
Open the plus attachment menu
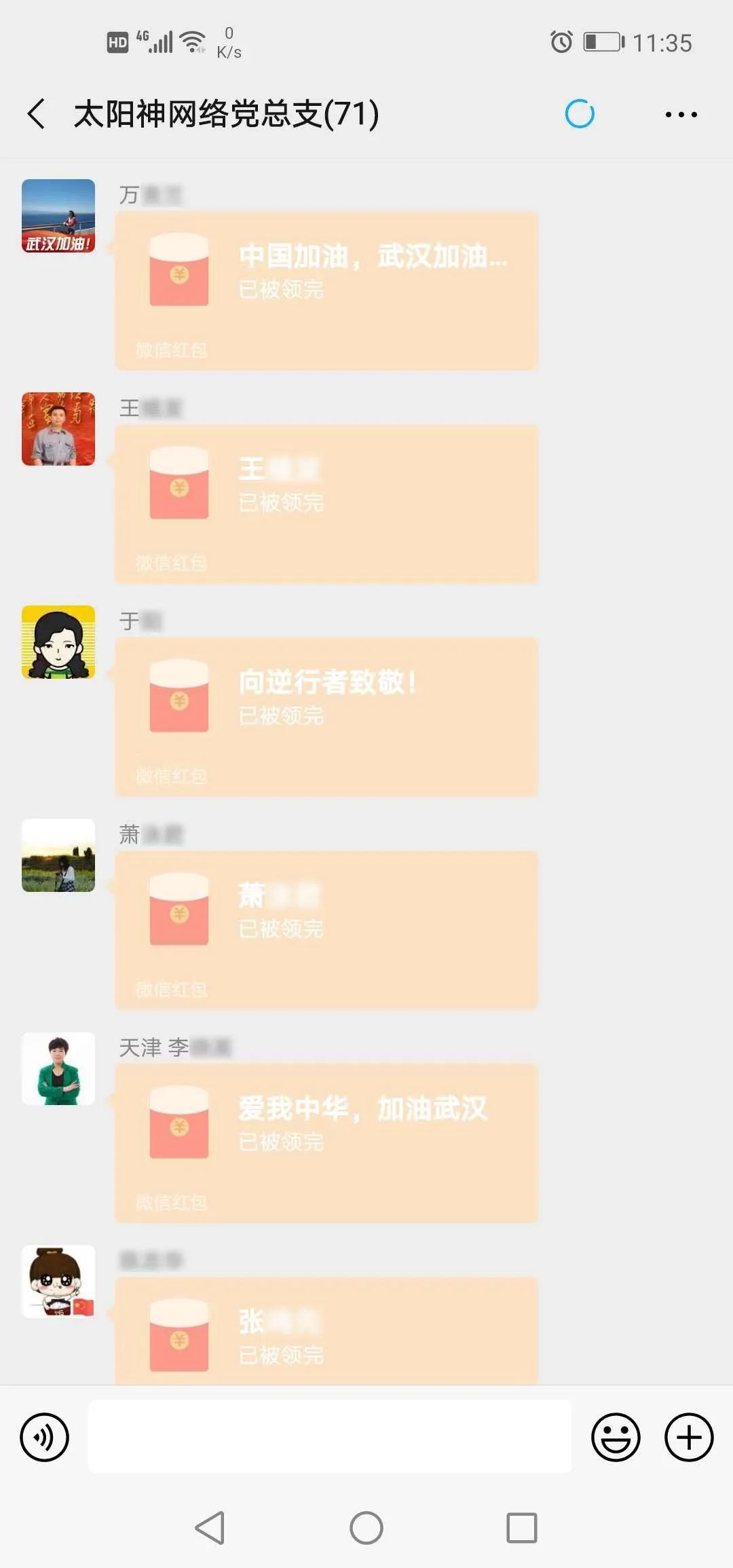coord(688,1437)
